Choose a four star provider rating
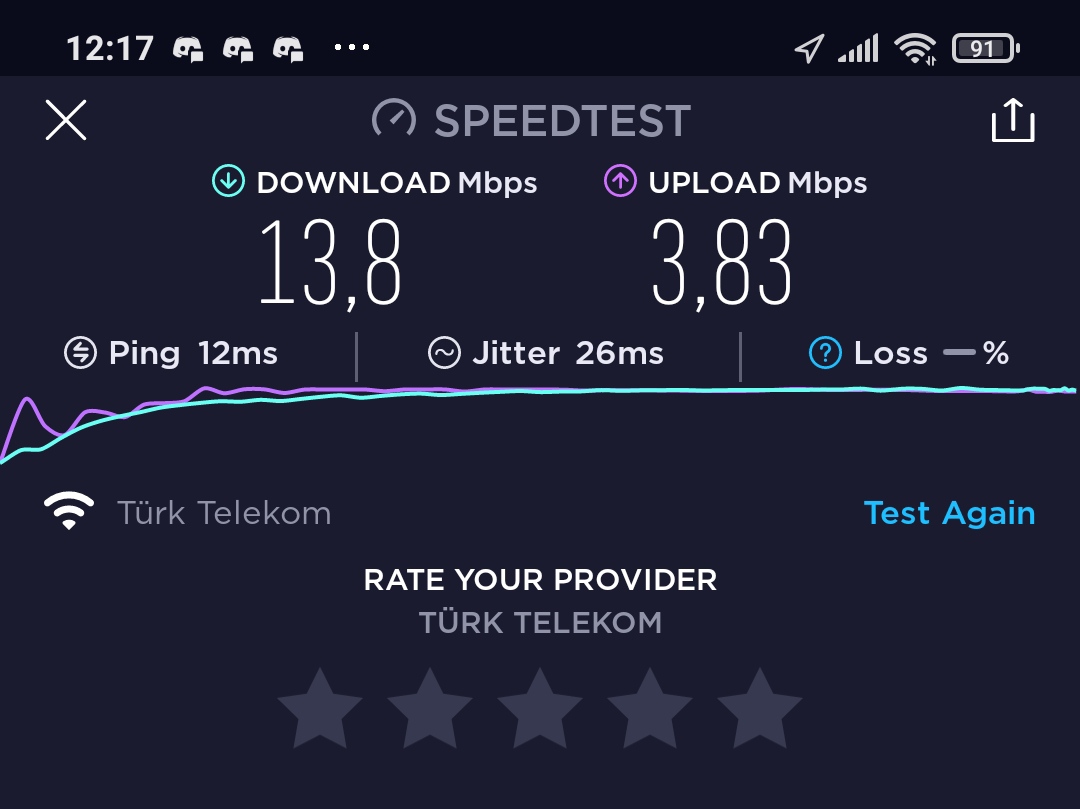 [650, 710]
